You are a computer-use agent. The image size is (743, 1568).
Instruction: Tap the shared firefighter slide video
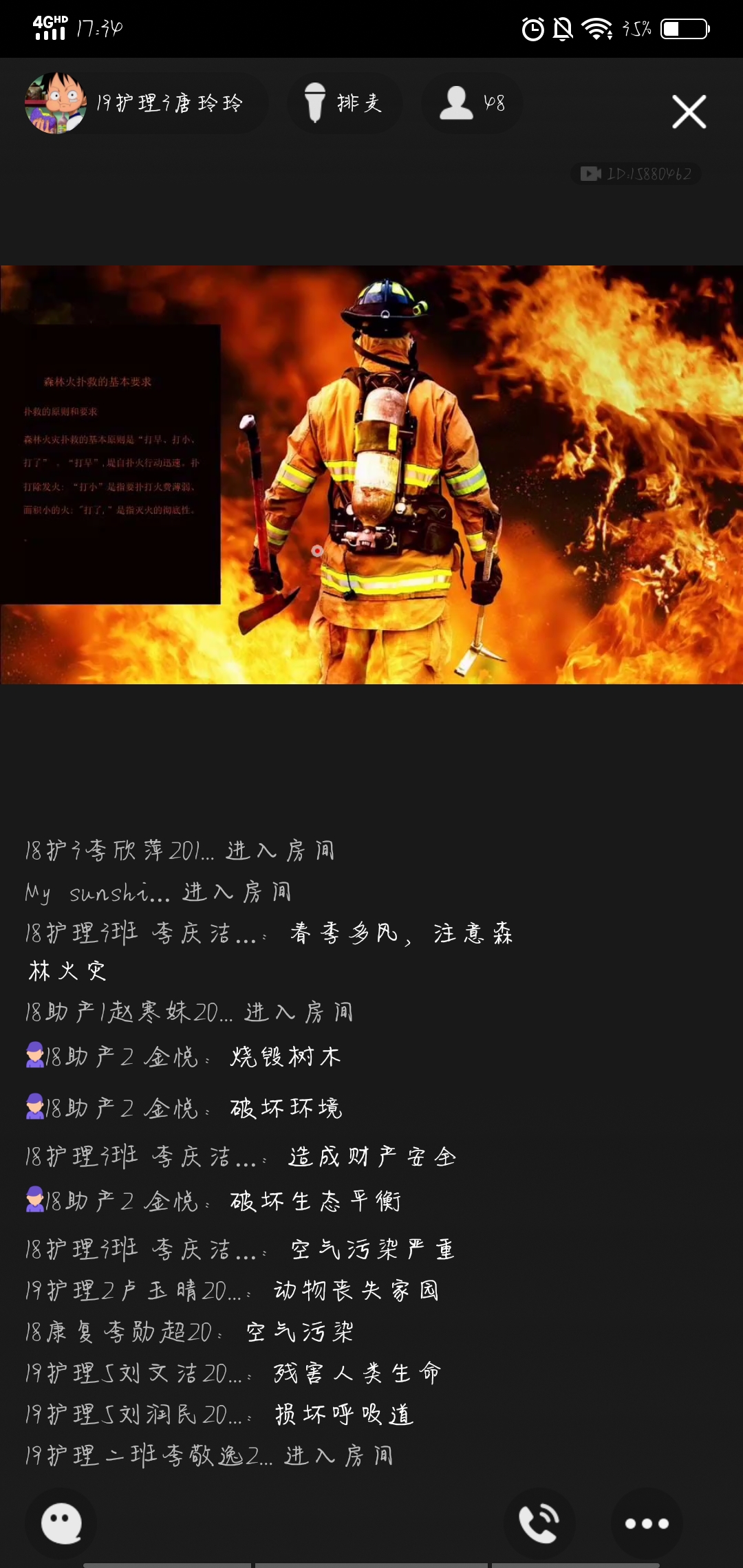[x=371, y=475]
